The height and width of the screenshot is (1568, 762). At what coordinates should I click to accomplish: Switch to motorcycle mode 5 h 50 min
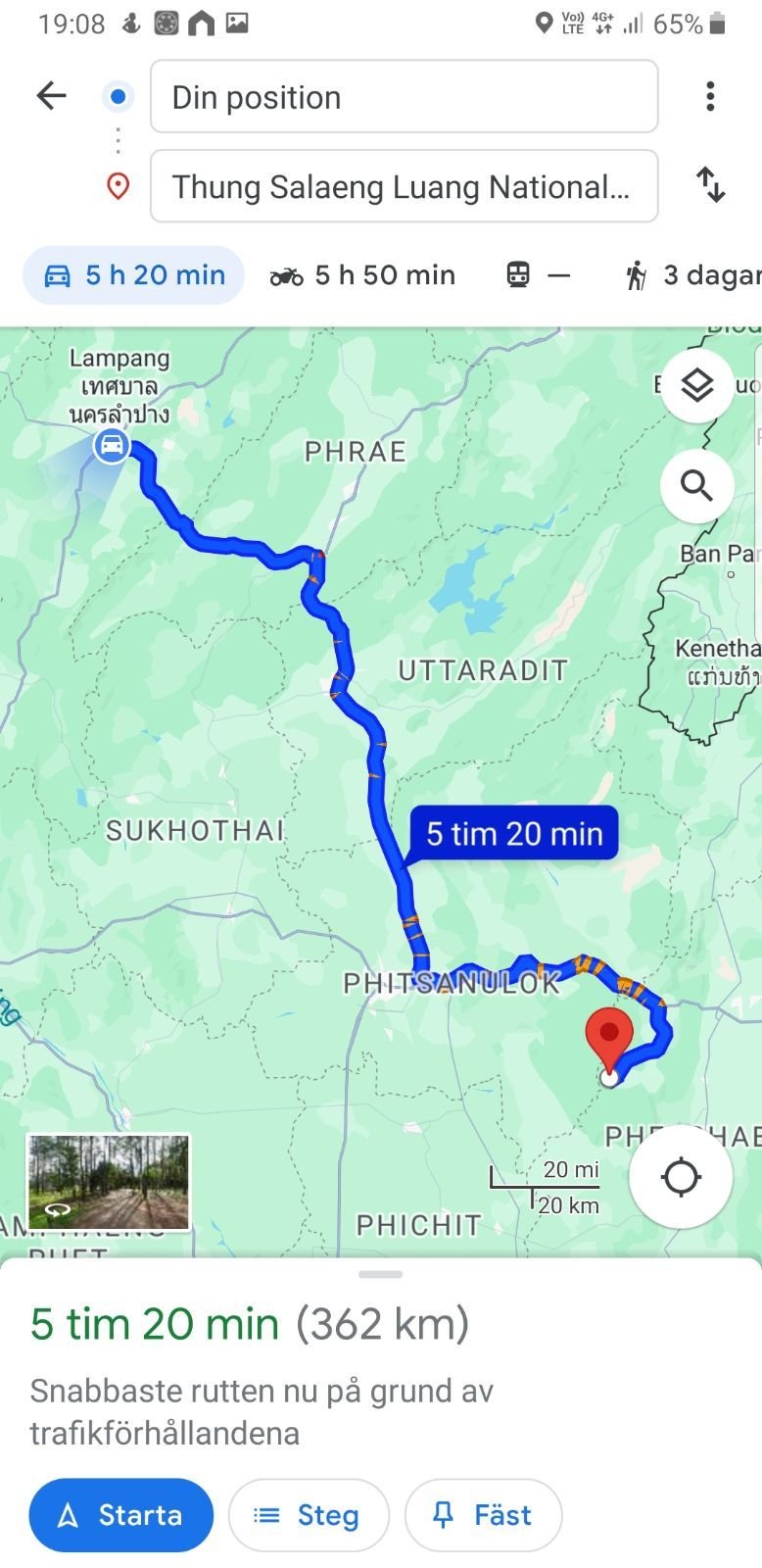tap(362, 275)
